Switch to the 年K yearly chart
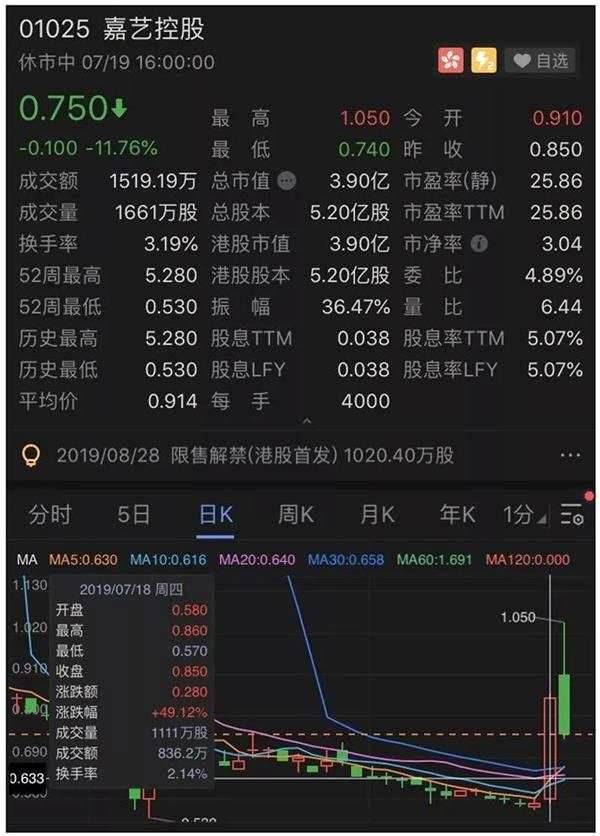The height and width of the screenshot is (836, 600). click(458, 515)
